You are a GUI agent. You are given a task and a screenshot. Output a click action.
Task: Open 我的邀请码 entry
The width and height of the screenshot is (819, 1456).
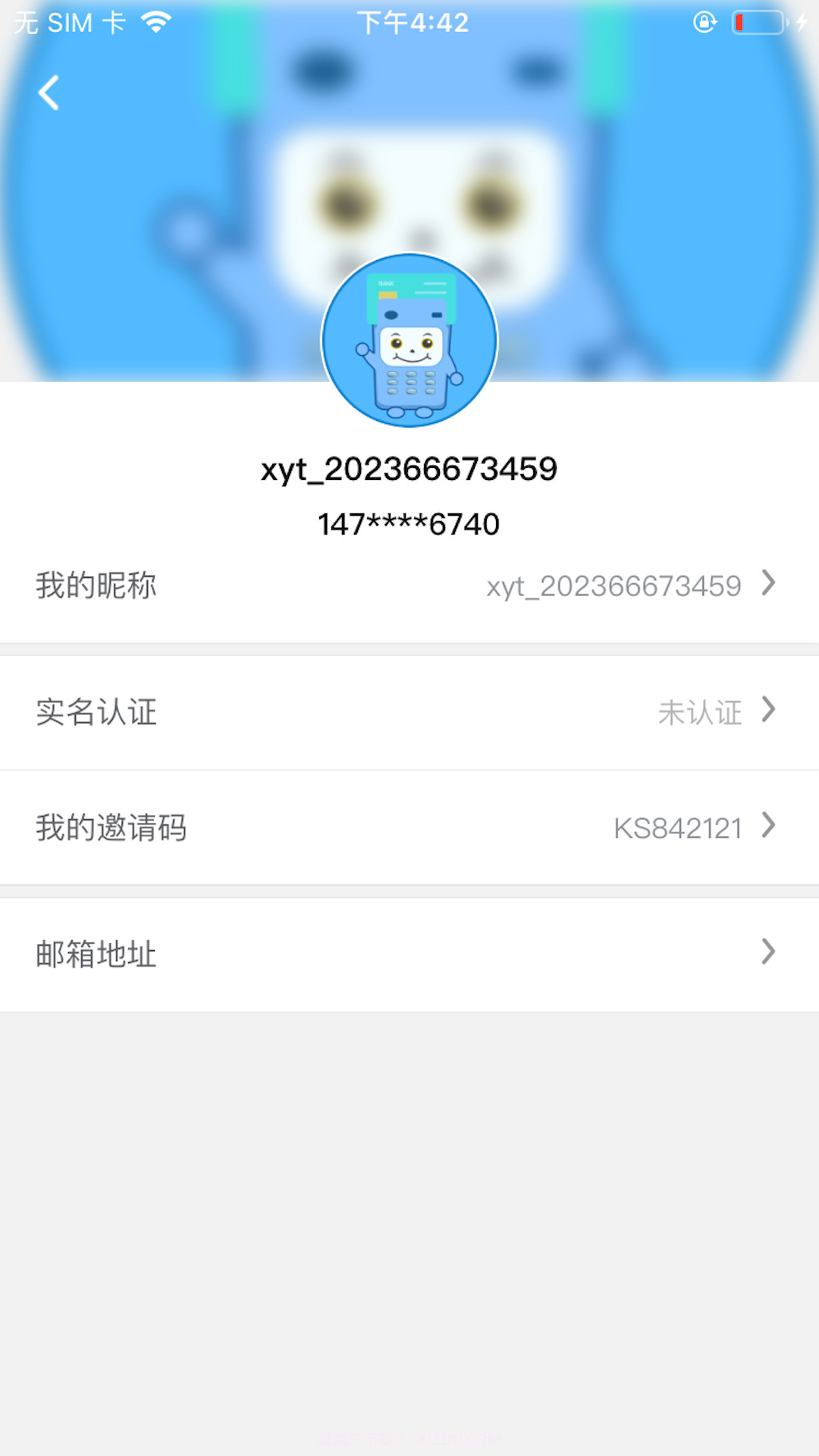tap(409, 828)
